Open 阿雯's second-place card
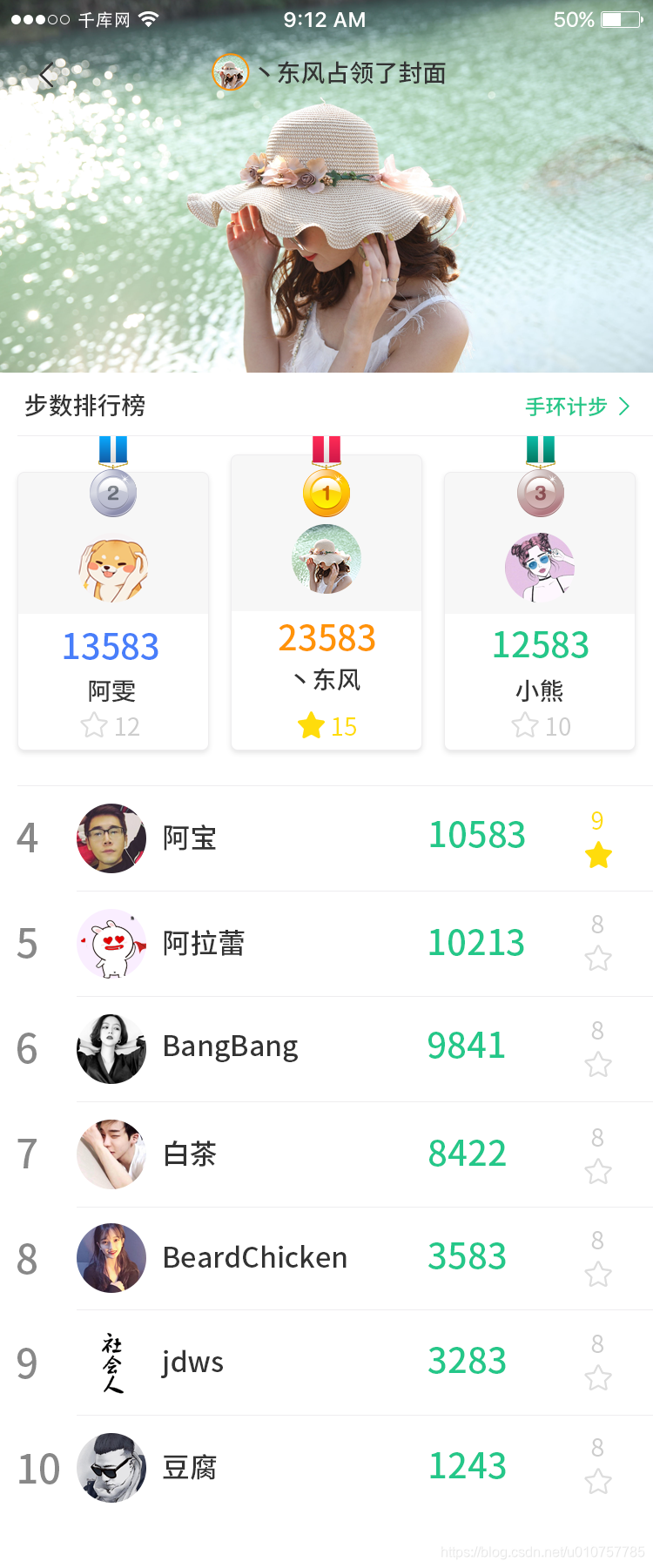The width and height of the screenshot is (653, 1568). click(x=113, y=611)
